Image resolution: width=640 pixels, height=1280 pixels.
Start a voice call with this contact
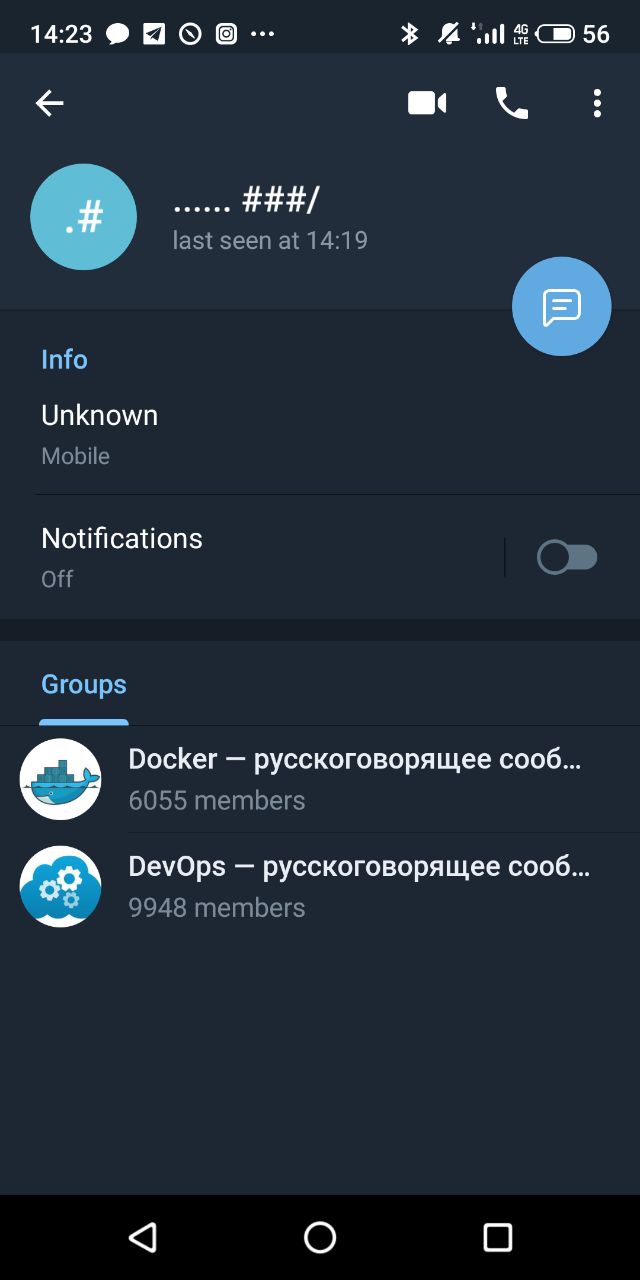(x=512, y=103)
